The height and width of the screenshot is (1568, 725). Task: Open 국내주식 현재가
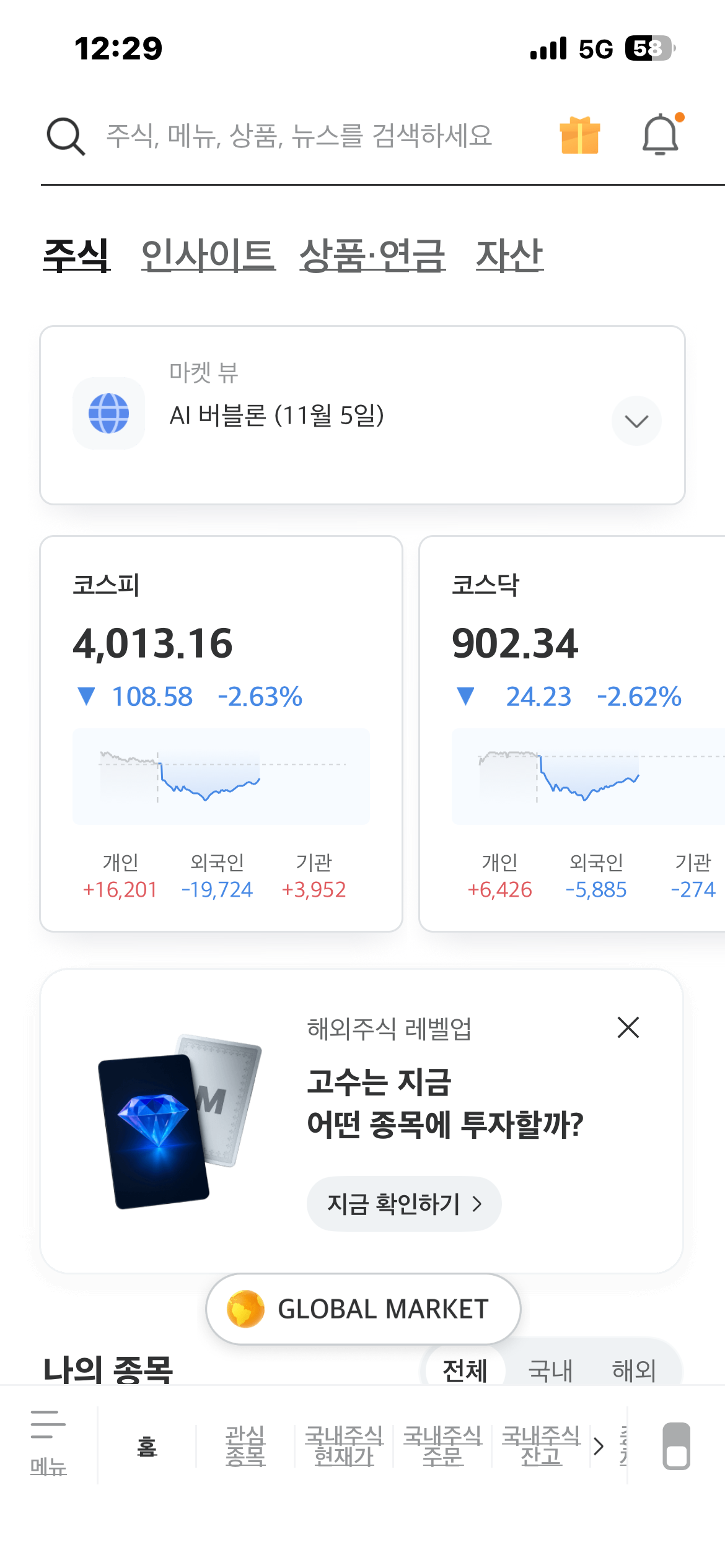pos(344,1446)
